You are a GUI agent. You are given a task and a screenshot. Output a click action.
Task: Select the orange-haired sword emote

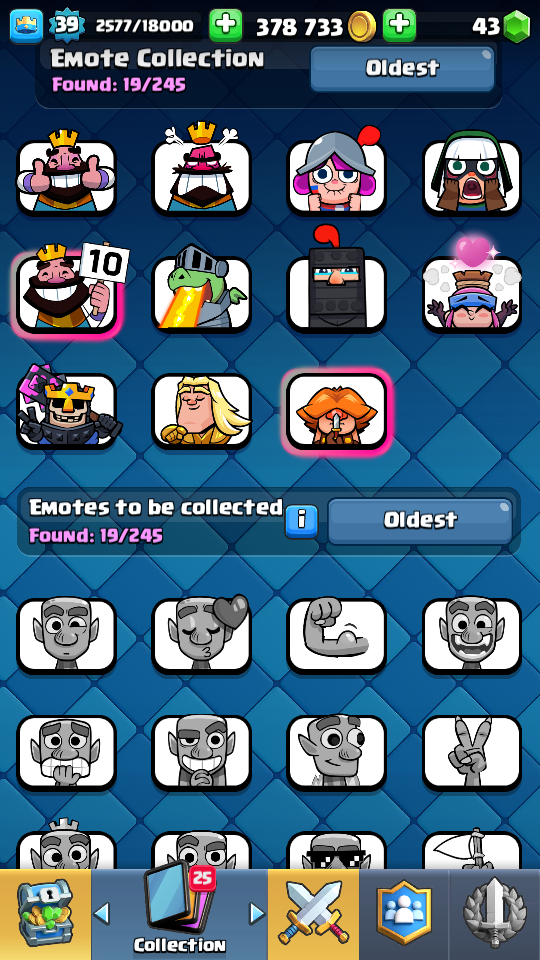(337, 410)
